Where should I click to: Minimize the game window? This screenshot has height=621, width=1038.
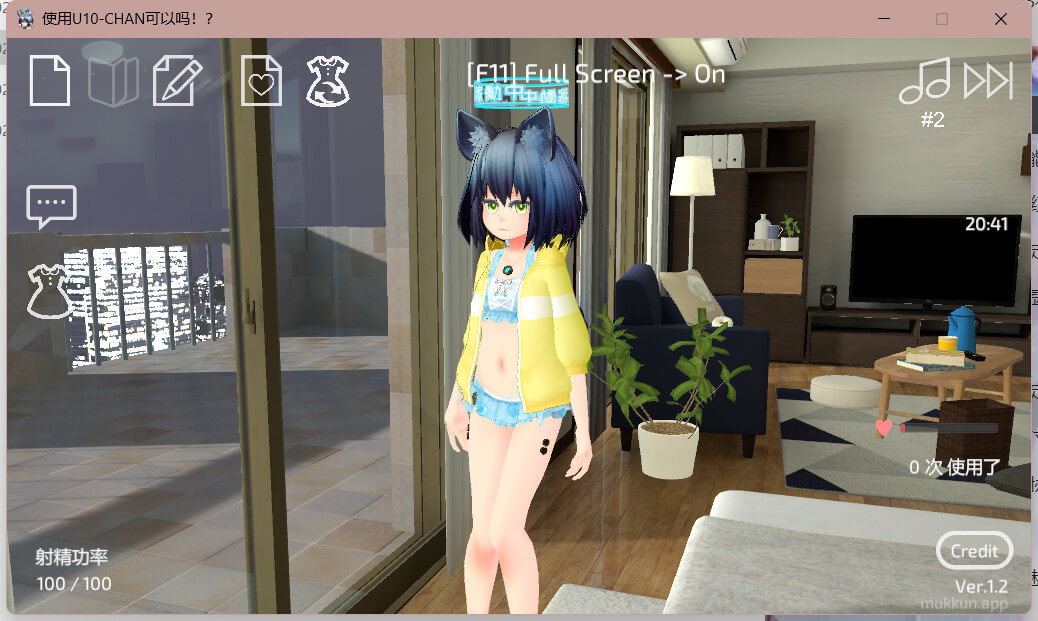[x=884, y=19]
